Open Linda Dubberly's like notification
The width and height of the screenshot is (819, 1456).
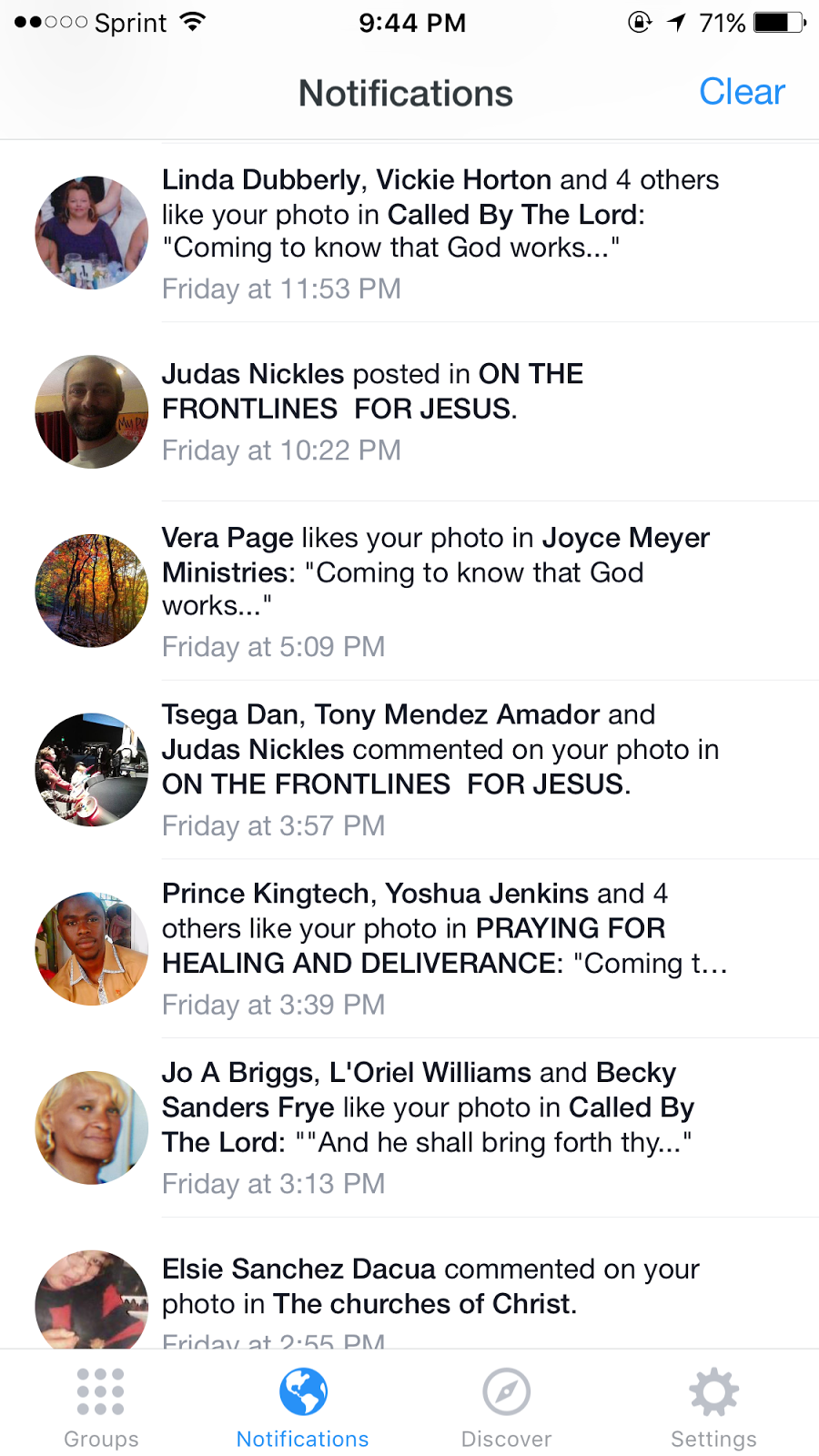pos(409,233)
